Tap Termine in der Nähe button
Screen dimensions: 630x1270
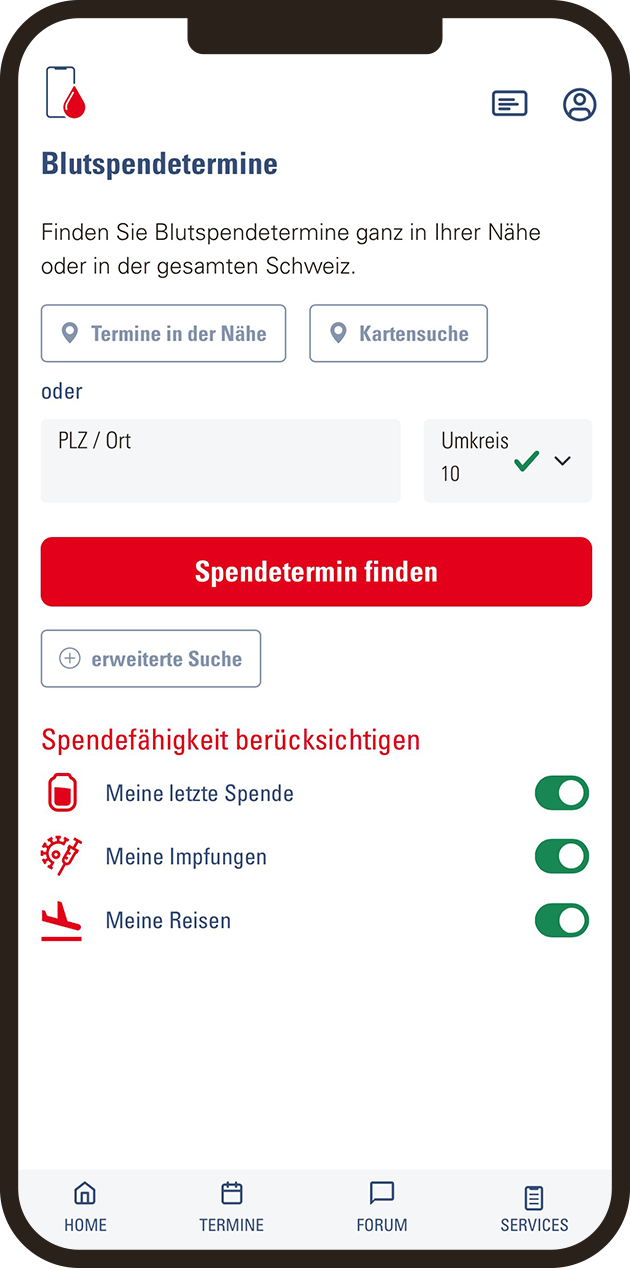click(x=163, y=333)
